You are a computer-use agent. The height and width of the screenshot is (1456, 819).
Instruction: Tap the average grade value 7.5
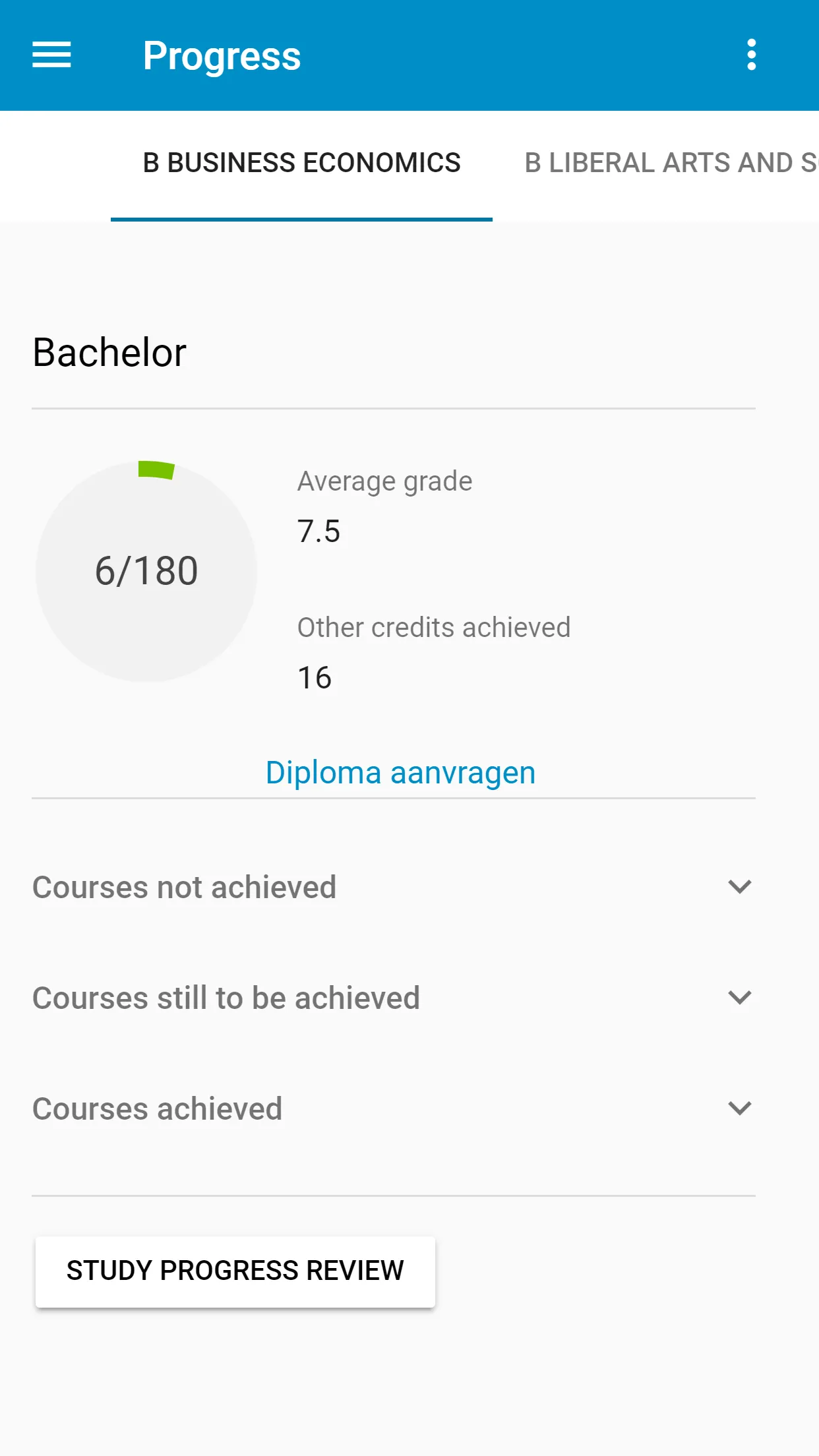pos(319,530)
